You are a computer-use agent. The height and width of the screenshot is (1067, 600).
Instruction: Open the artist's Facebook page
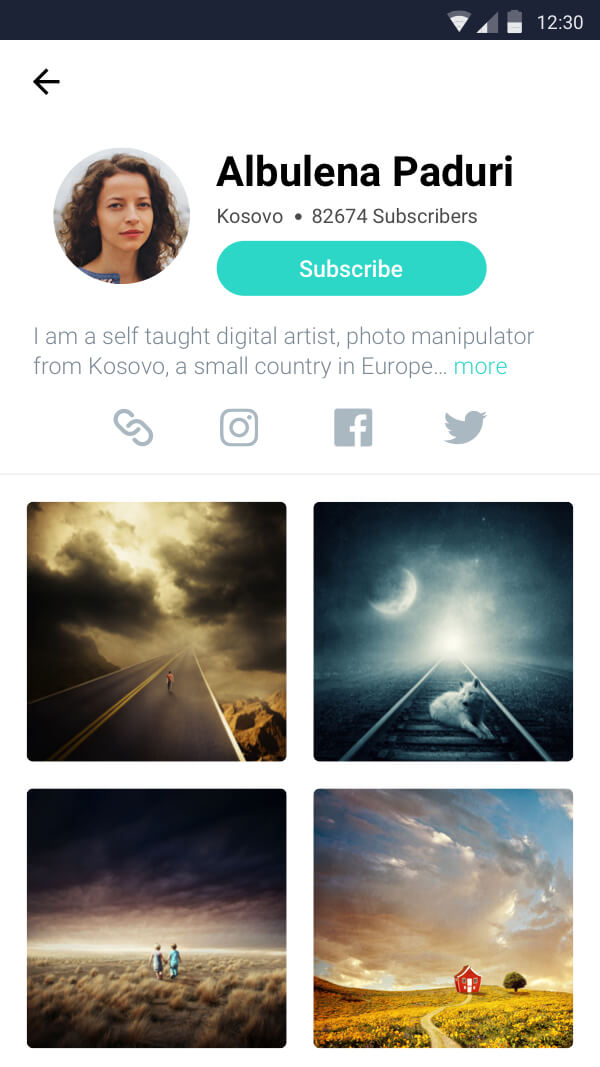pyautogui.click(x=353, y=428)
